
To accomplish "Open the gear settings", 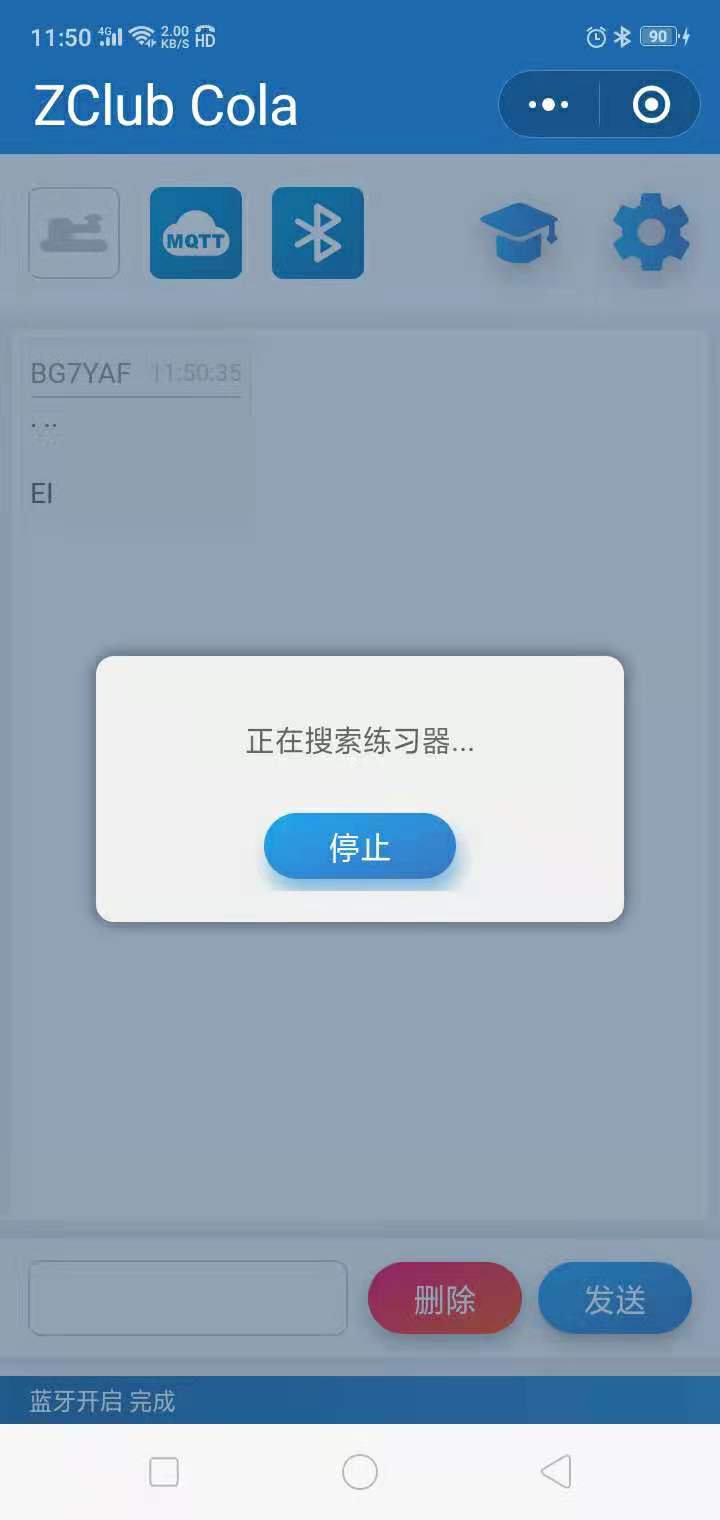I will coord(651,233).
